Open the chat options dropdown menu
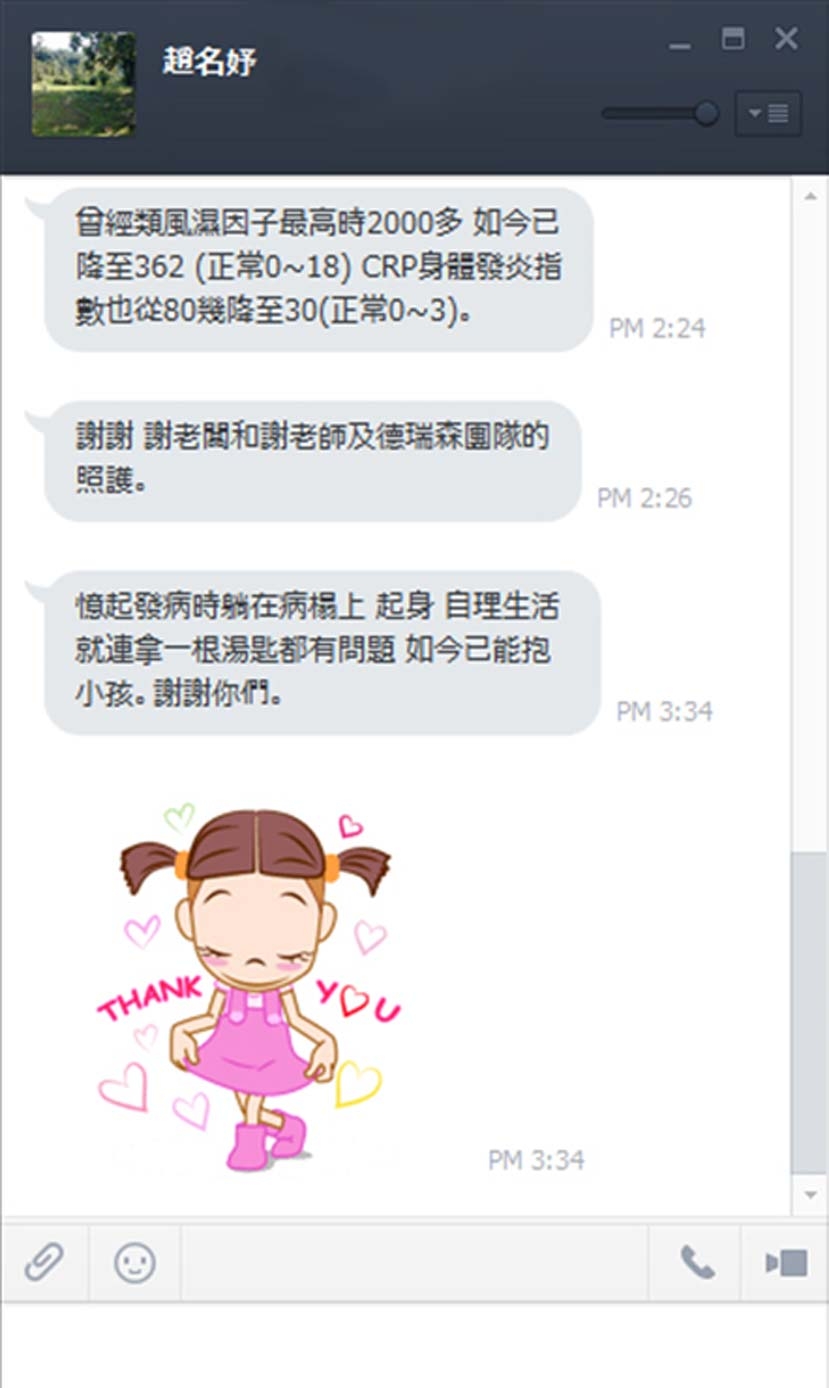 tap(768, 114)
